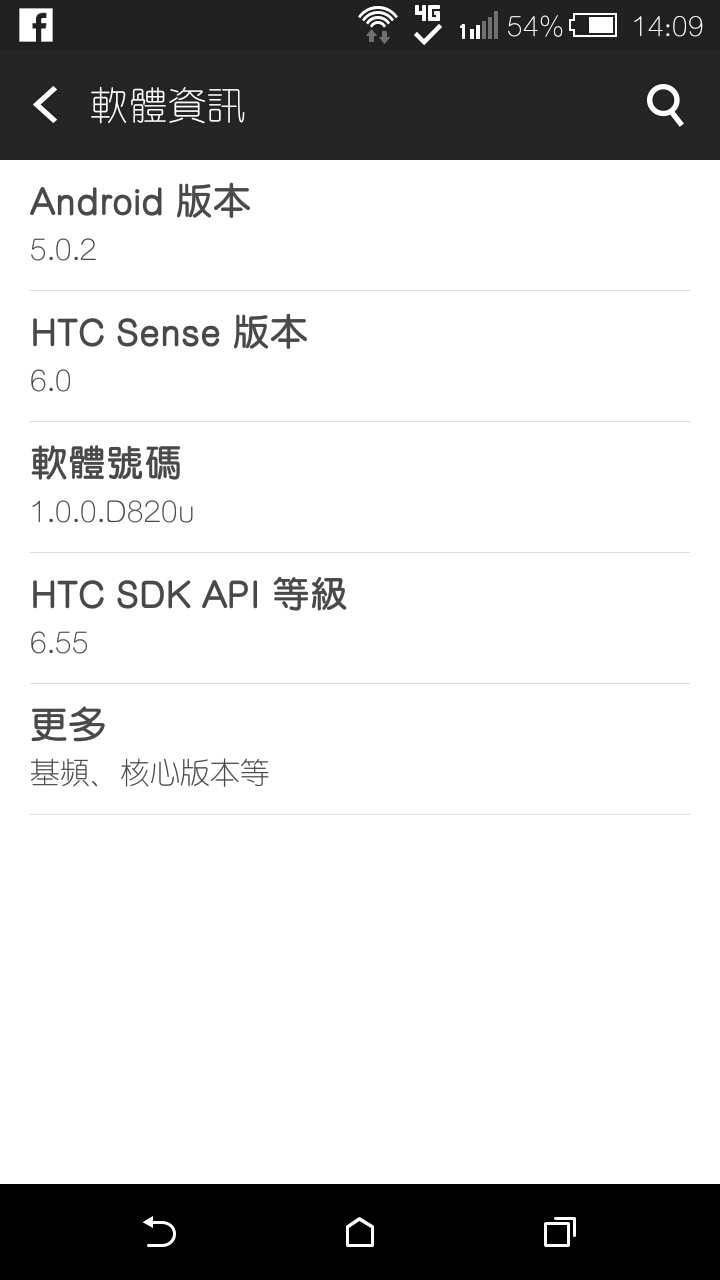Go back from 軟體資訊 screen

[46, 105]
